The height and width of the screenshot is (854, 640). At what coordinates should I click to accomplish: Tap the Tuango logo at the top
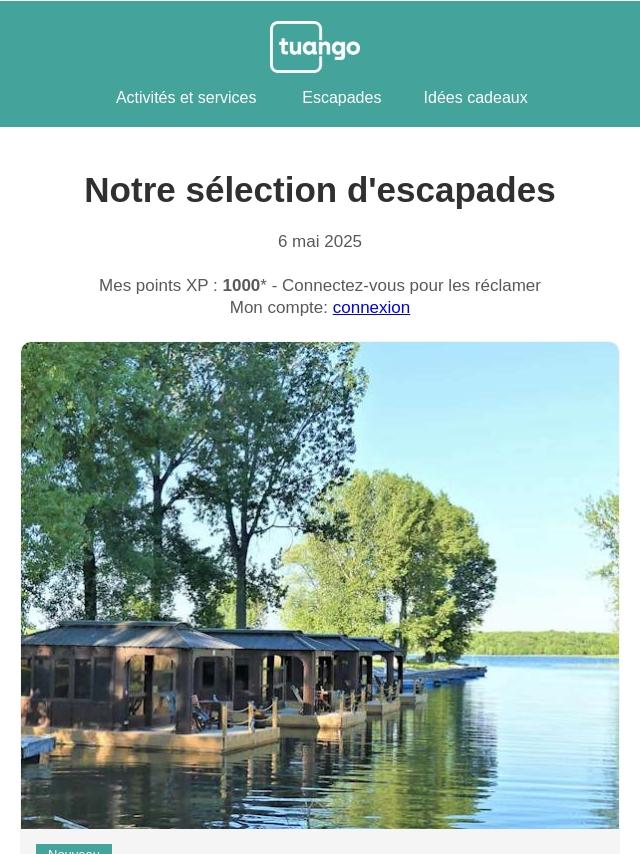pos(315,47)
